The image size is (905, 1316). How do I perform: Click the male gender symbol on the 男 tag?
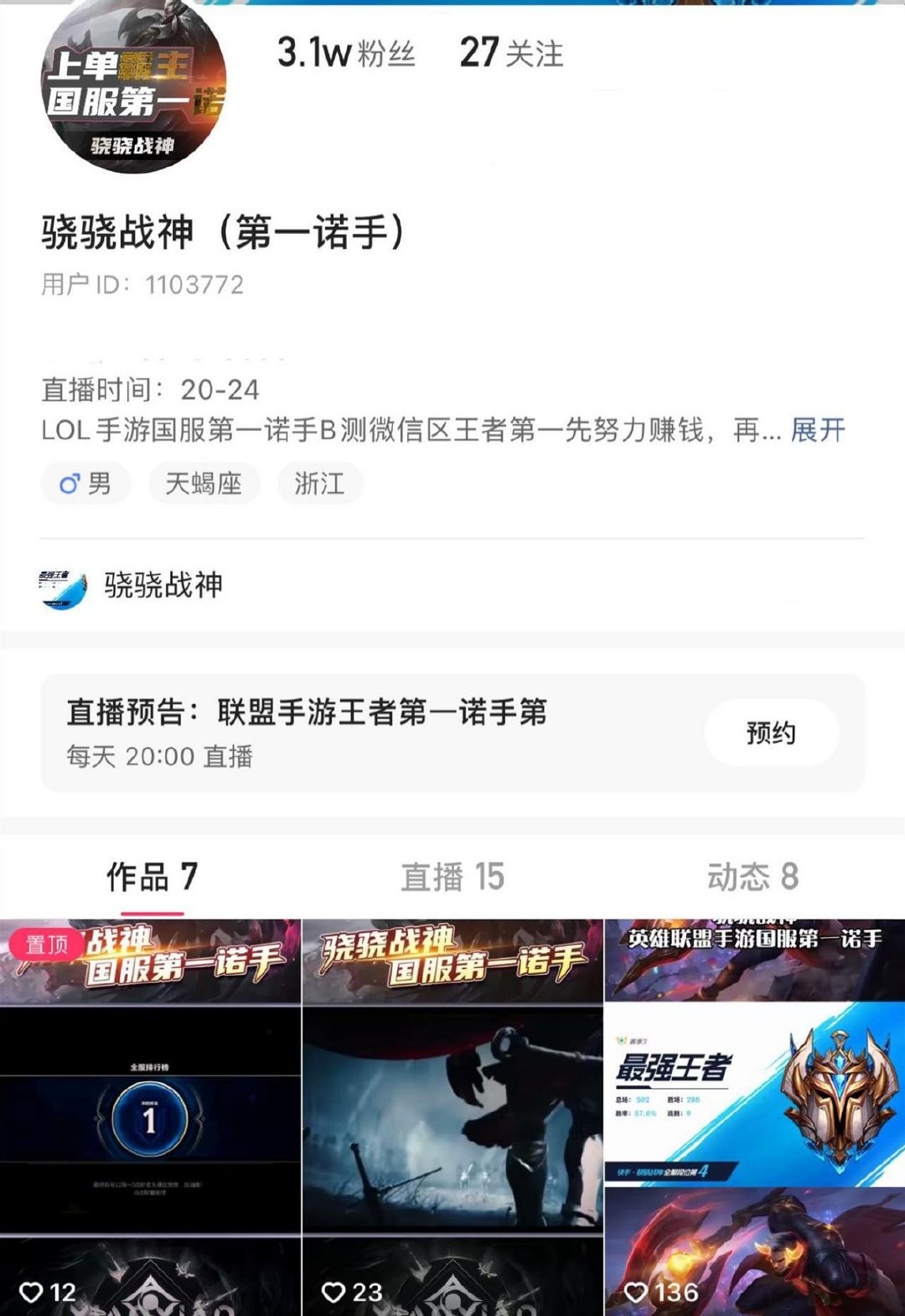[69, 484]
